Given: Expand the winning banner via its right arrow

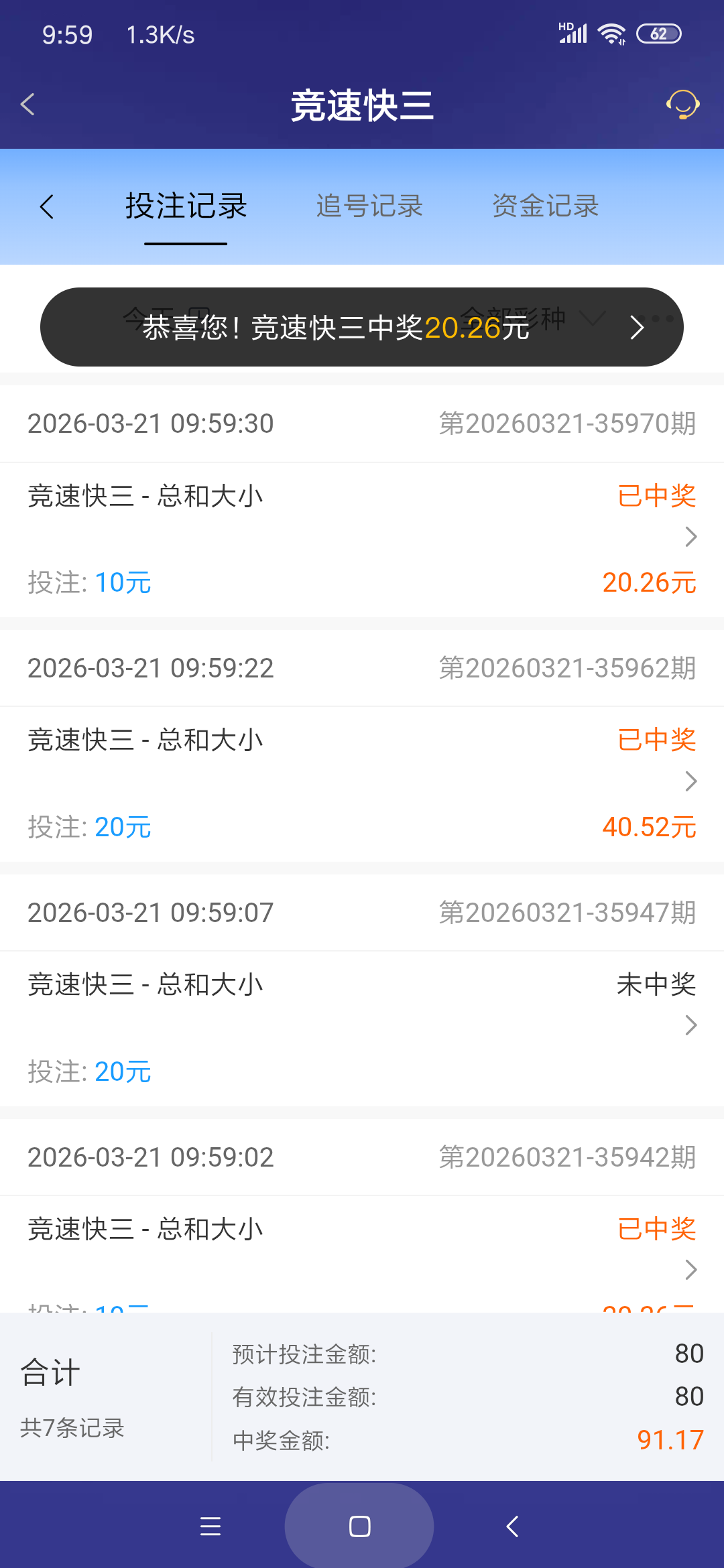Looking at the screenshot, I should (636, 328).
